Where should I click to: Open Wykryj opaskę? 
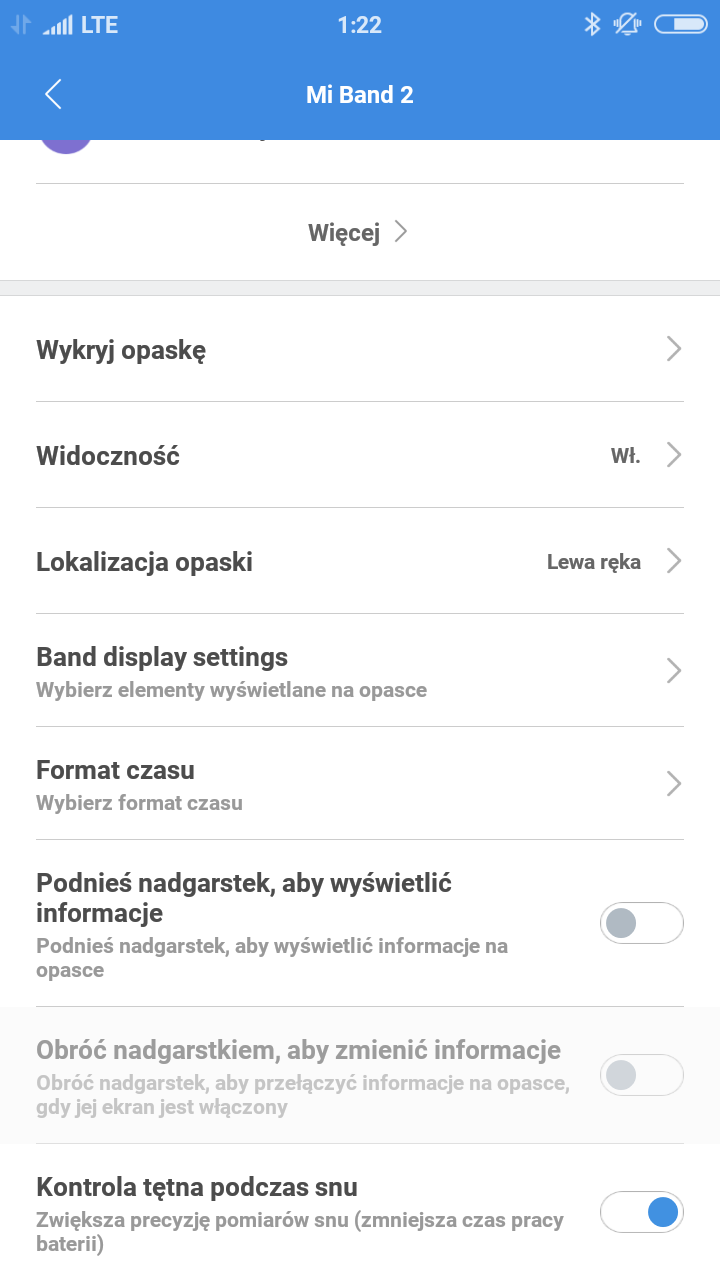[360, 350]
